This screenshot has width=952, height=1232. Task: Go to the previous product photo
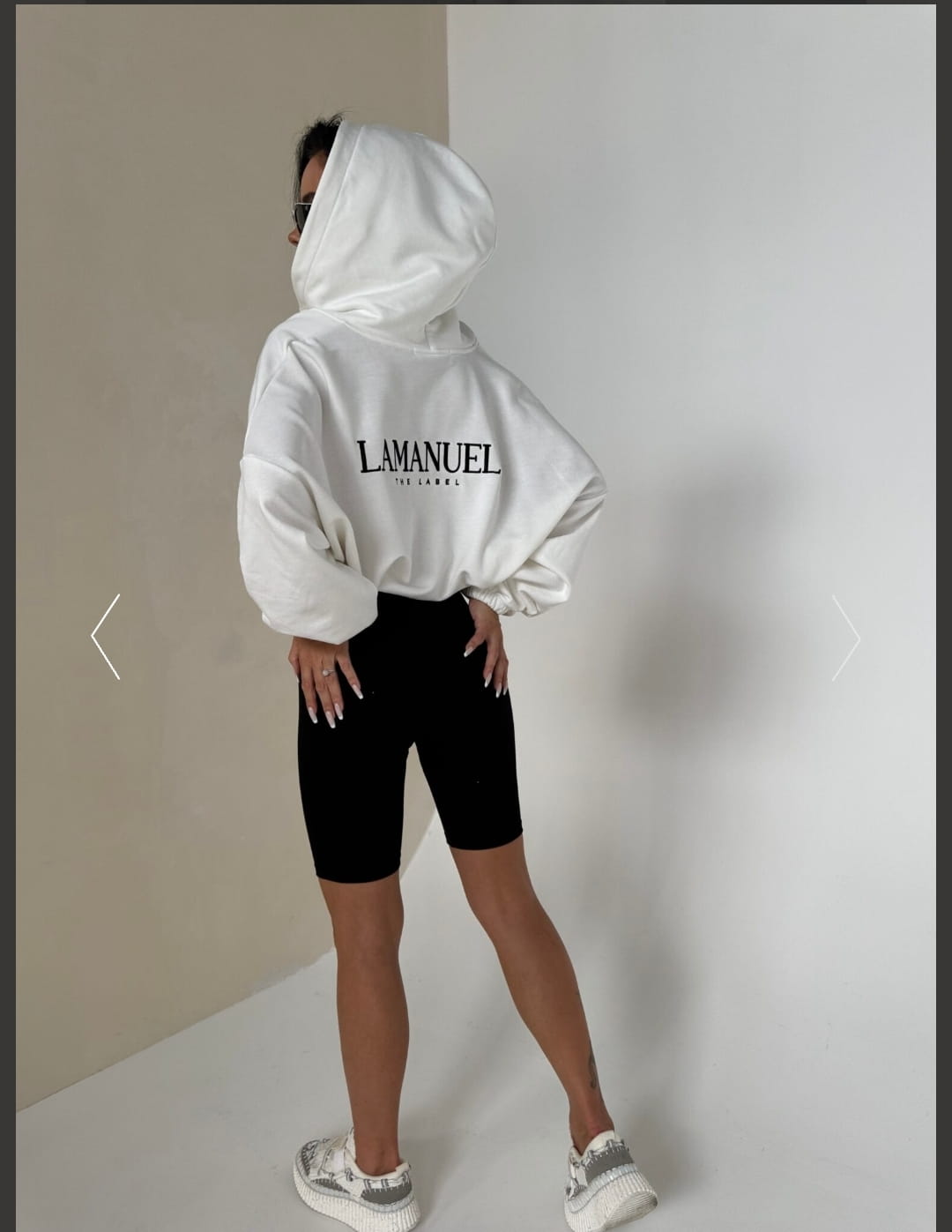[105, 636]
